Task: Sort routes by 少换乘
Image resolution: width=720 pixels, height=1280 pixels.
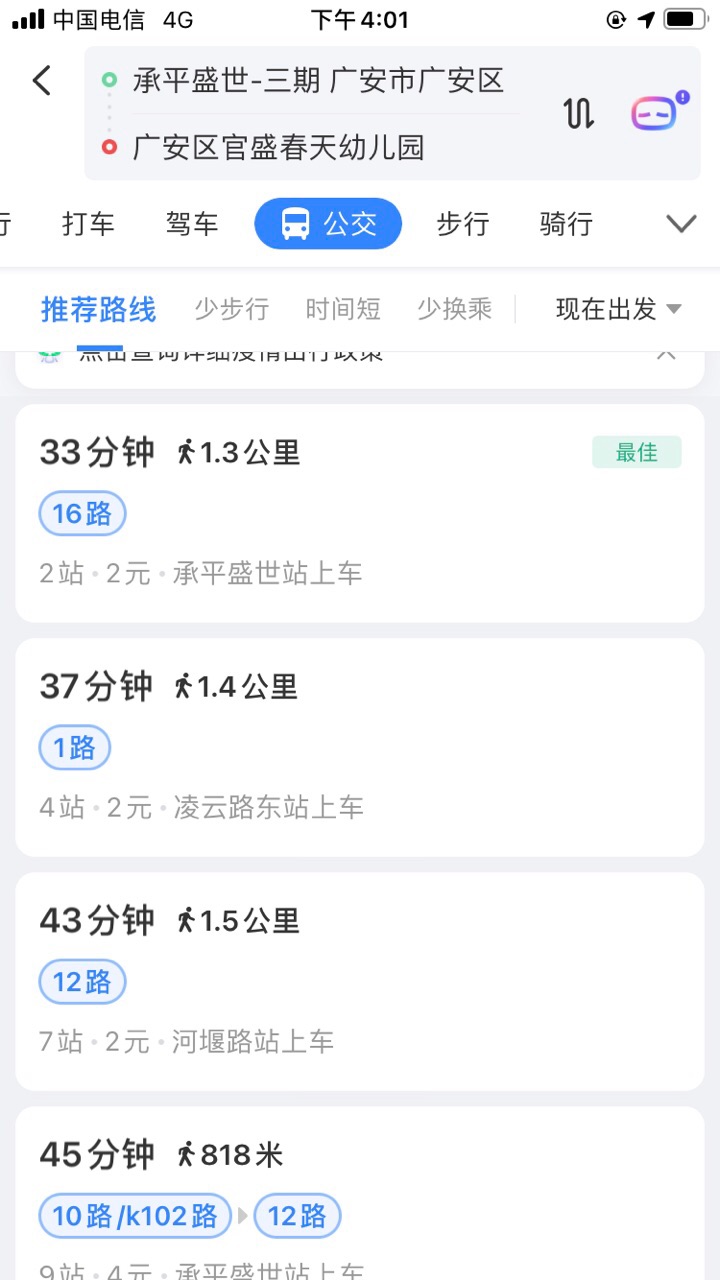Action: click(455, 310)
